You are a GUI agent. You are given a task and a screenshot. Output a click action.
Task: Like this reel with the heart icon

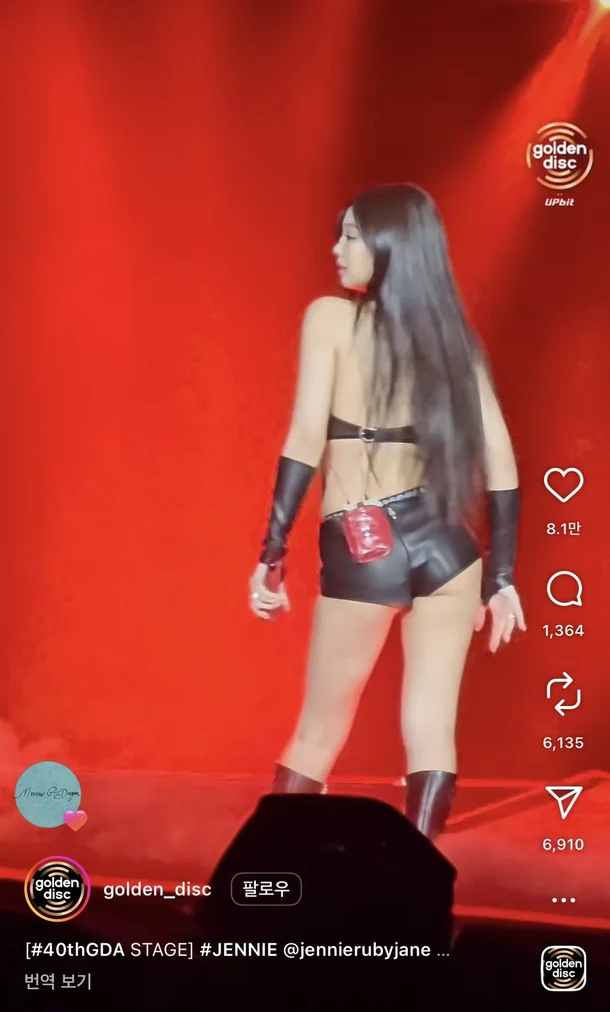click(x=563, y=485)
